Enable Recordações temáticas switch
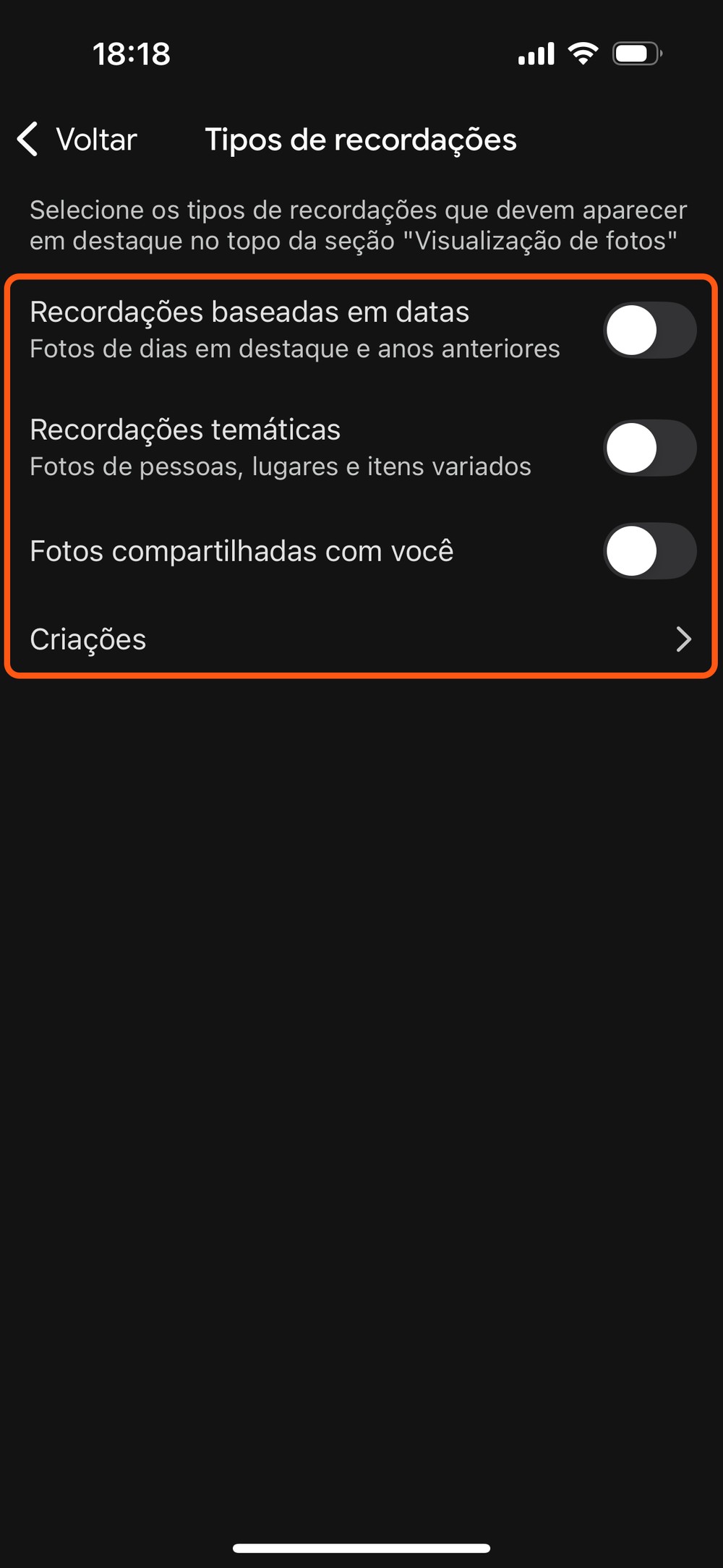723x1568 pixels. (x=649, y=448)
